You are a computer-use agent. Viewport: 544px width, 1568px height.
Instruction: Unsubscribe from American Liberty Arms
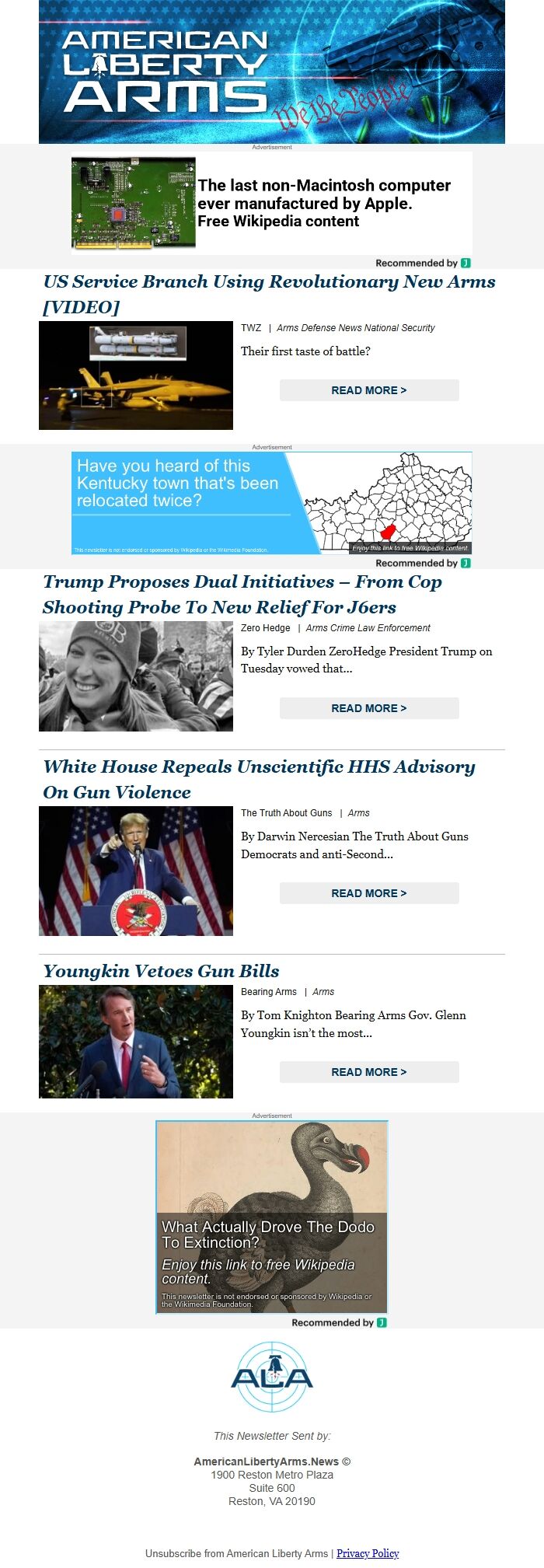pos(236,1553)
